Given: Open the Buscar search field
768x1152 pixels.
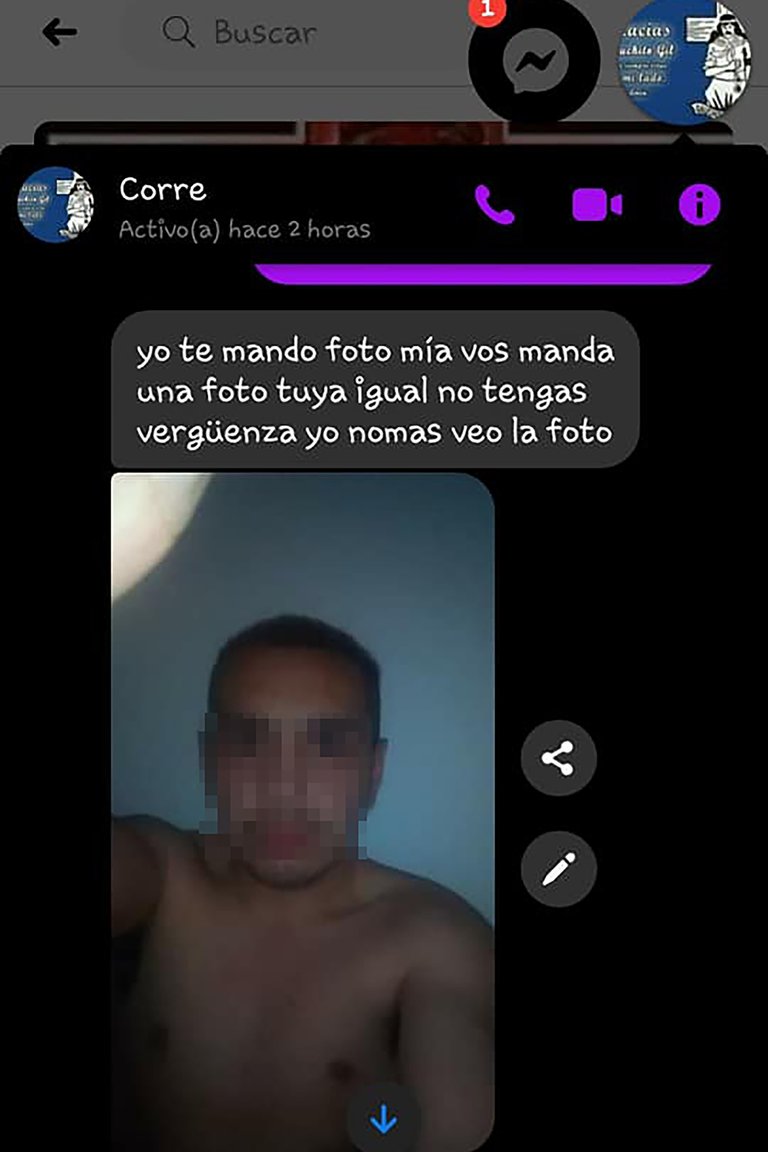Looking at the screenshot, I should [x=264, y=33].
